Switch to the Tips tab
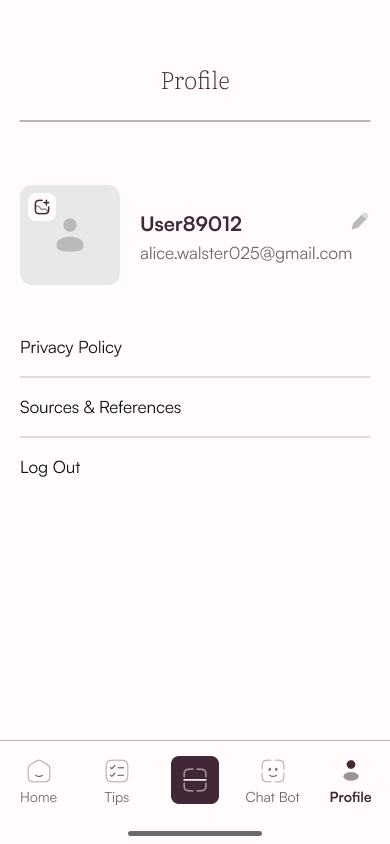This screenshot has width=390, height=844. pos(117,782)
